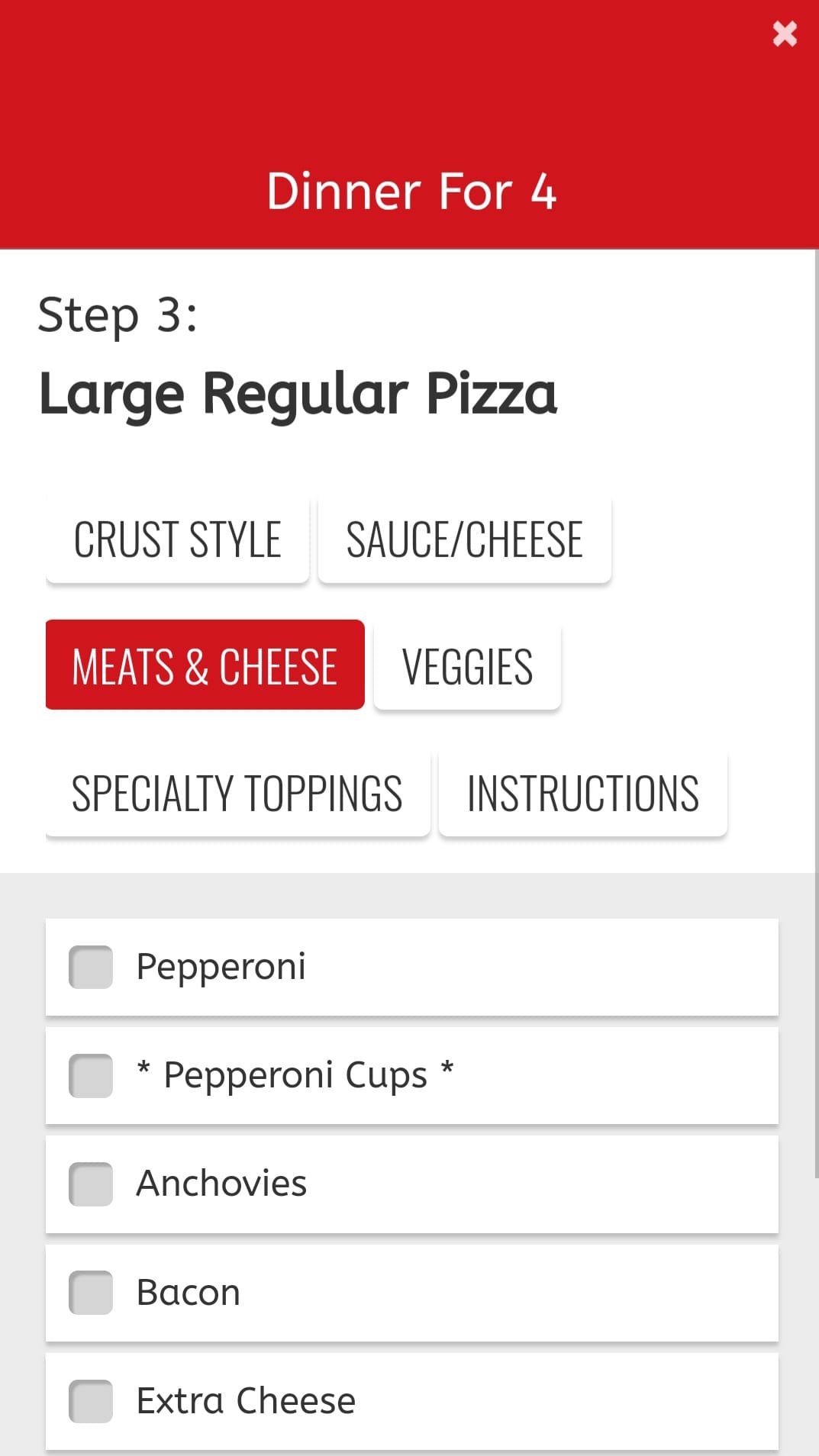Open the Specialty Toppings tab
Screen dimensions: 819x1456
click(237, 794)
